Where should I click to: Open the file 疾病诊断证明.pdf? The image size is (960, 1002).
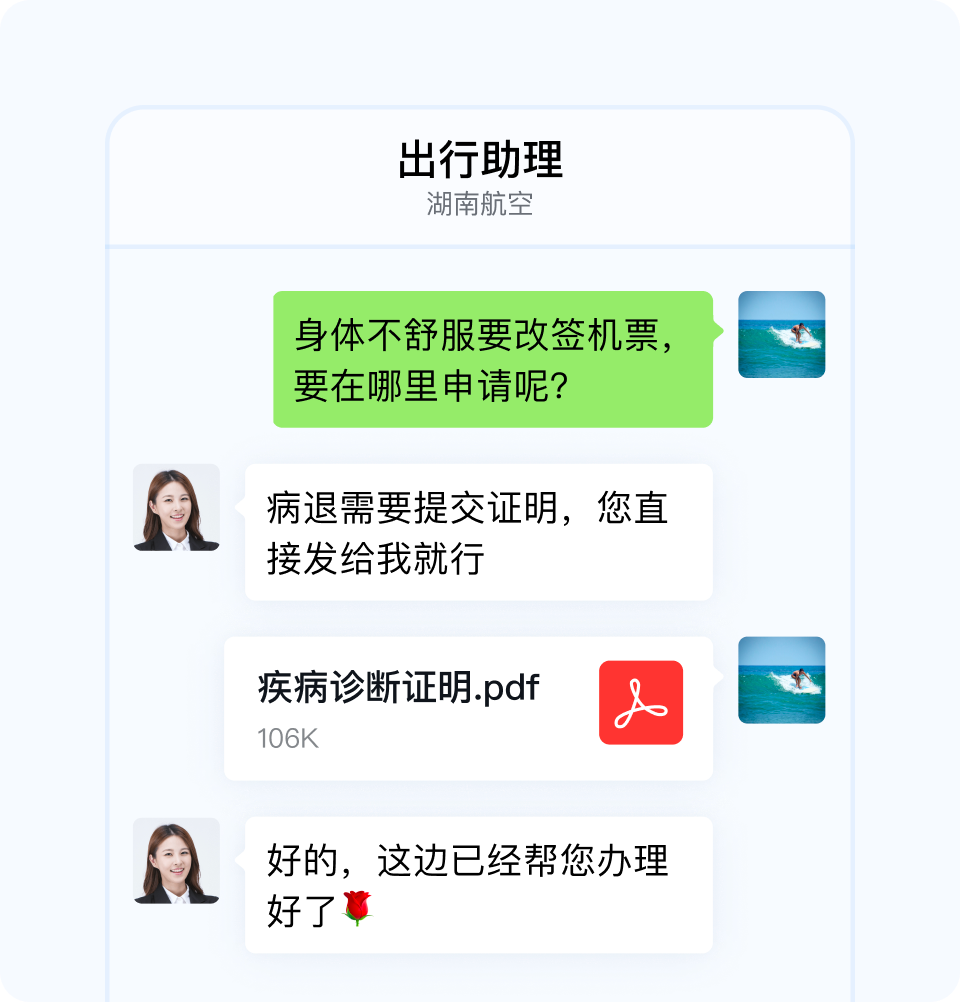[396, 687]
